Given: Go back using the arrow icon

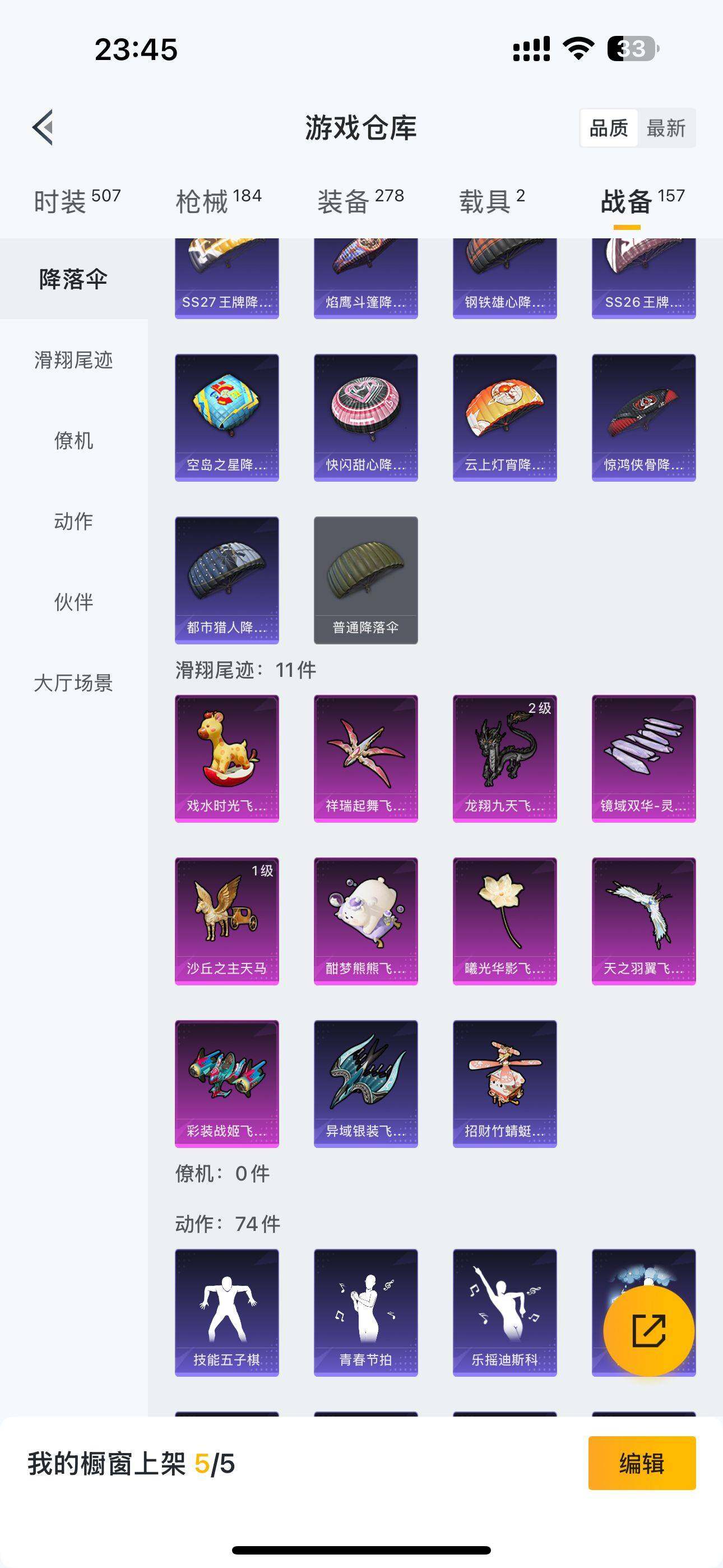Looking at the screenshot, I should pyautogui.click(x=43, y=128).
